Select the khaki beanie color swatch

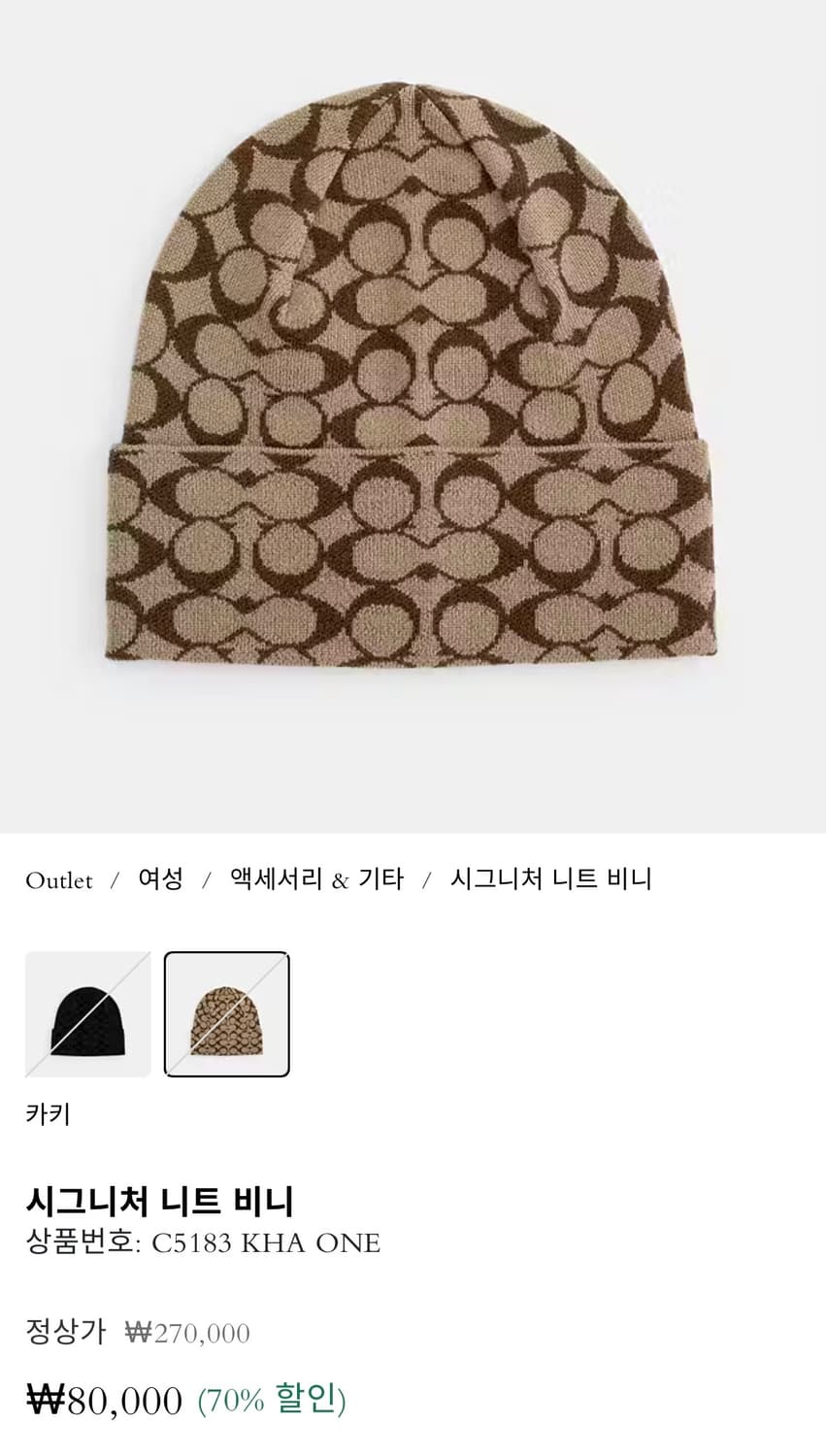tap(226, 1013)
